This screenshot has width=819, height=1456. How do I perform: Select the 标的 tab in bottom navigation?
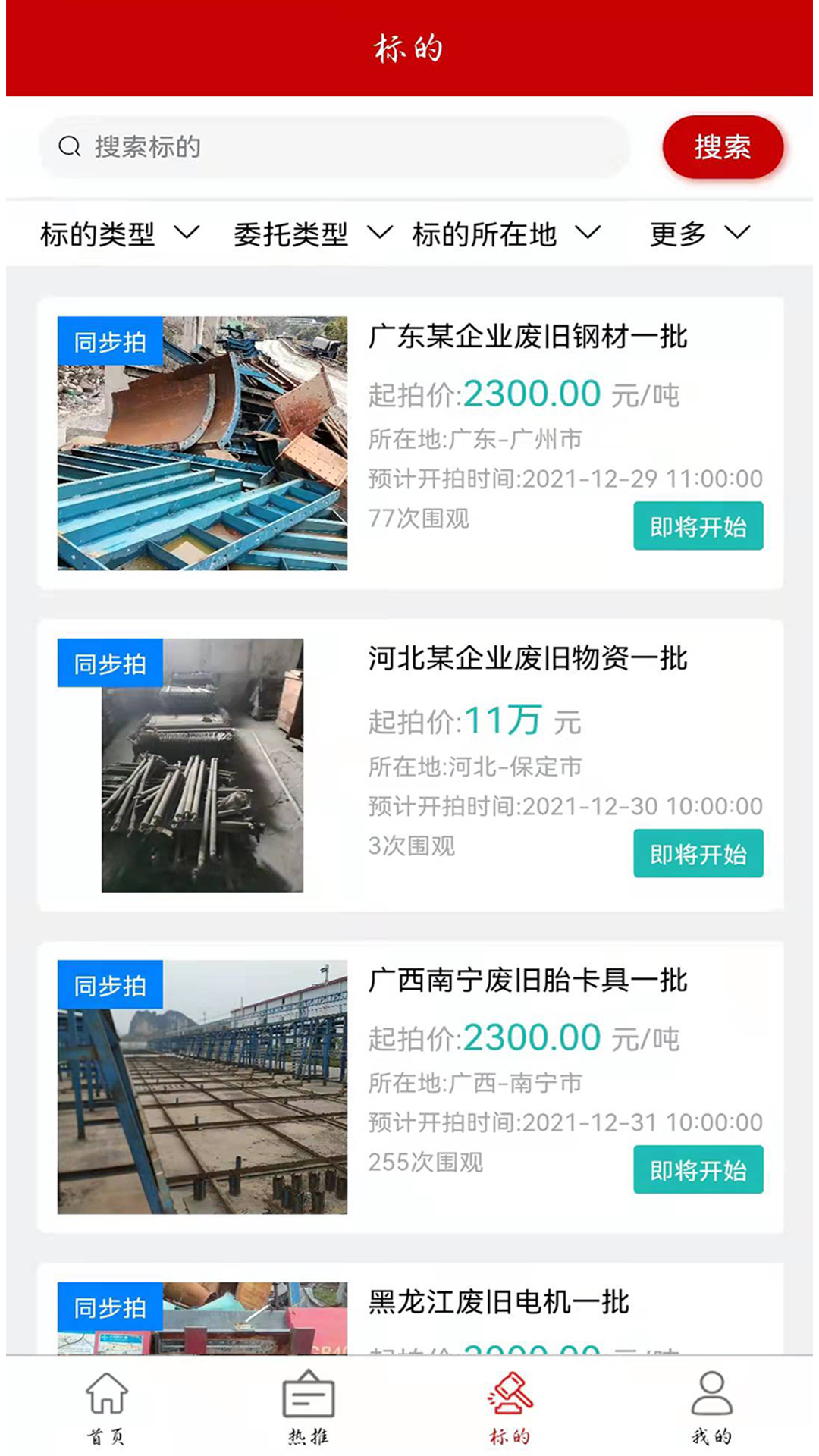(510, 1407)
